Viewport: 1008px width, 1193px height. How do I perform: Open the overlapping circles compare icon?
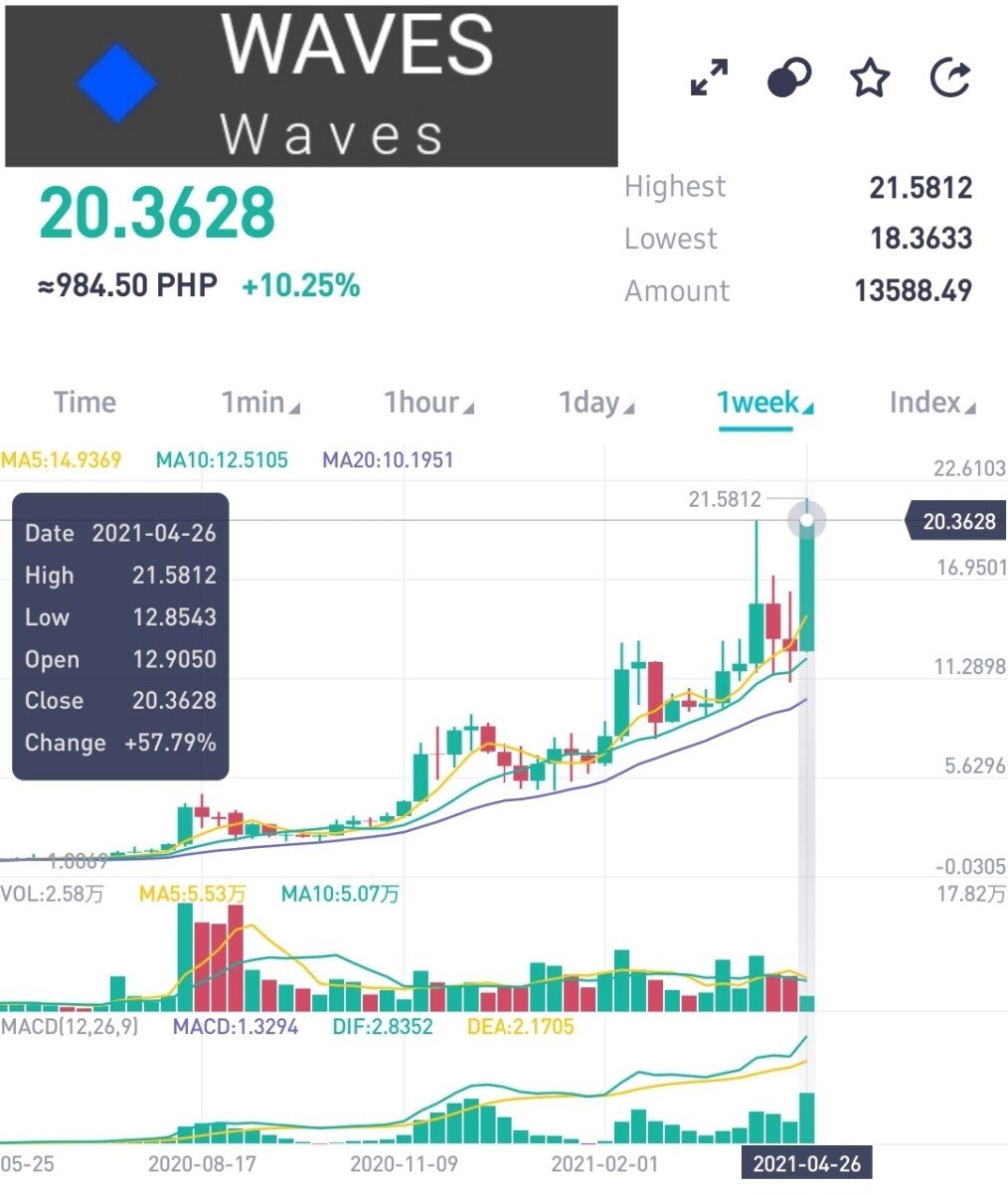pos(789,78)
